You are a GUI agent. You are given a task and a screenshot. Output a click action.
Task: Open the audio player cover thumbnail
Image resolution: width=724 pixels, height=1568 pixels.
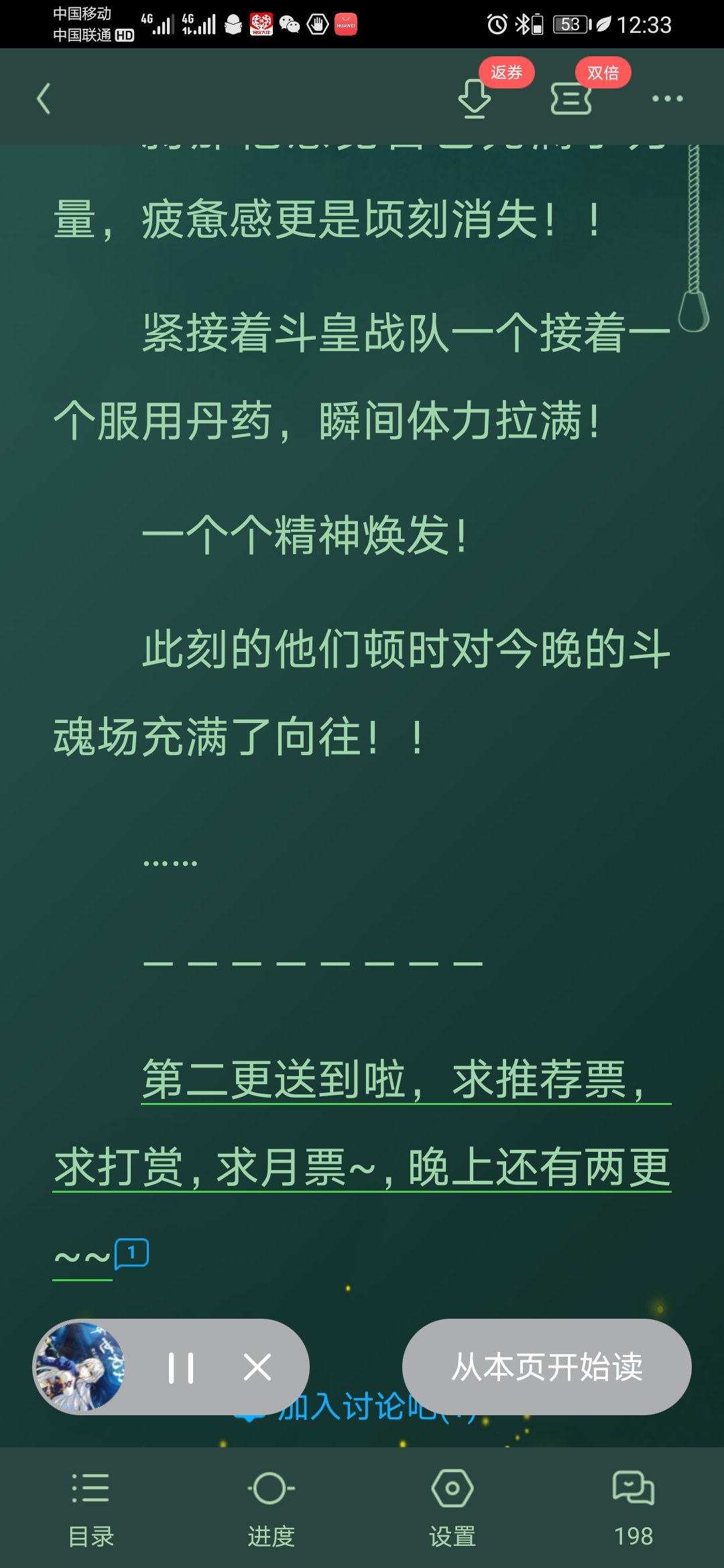(x=80, y=1368)
